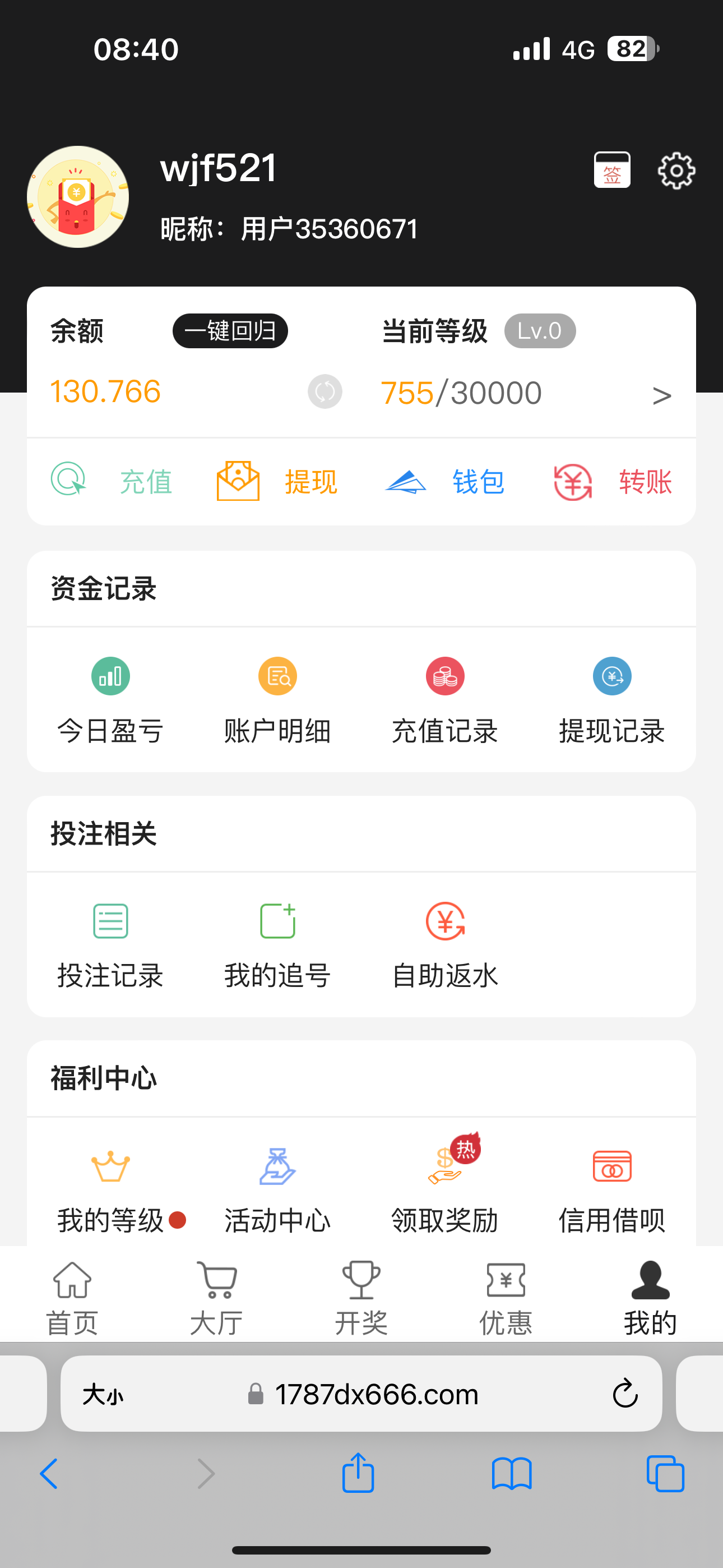The image size is (723, 1568).
Task: Open the 领取奖励 claim rewards icon
Action: [x=445, y=1169]
